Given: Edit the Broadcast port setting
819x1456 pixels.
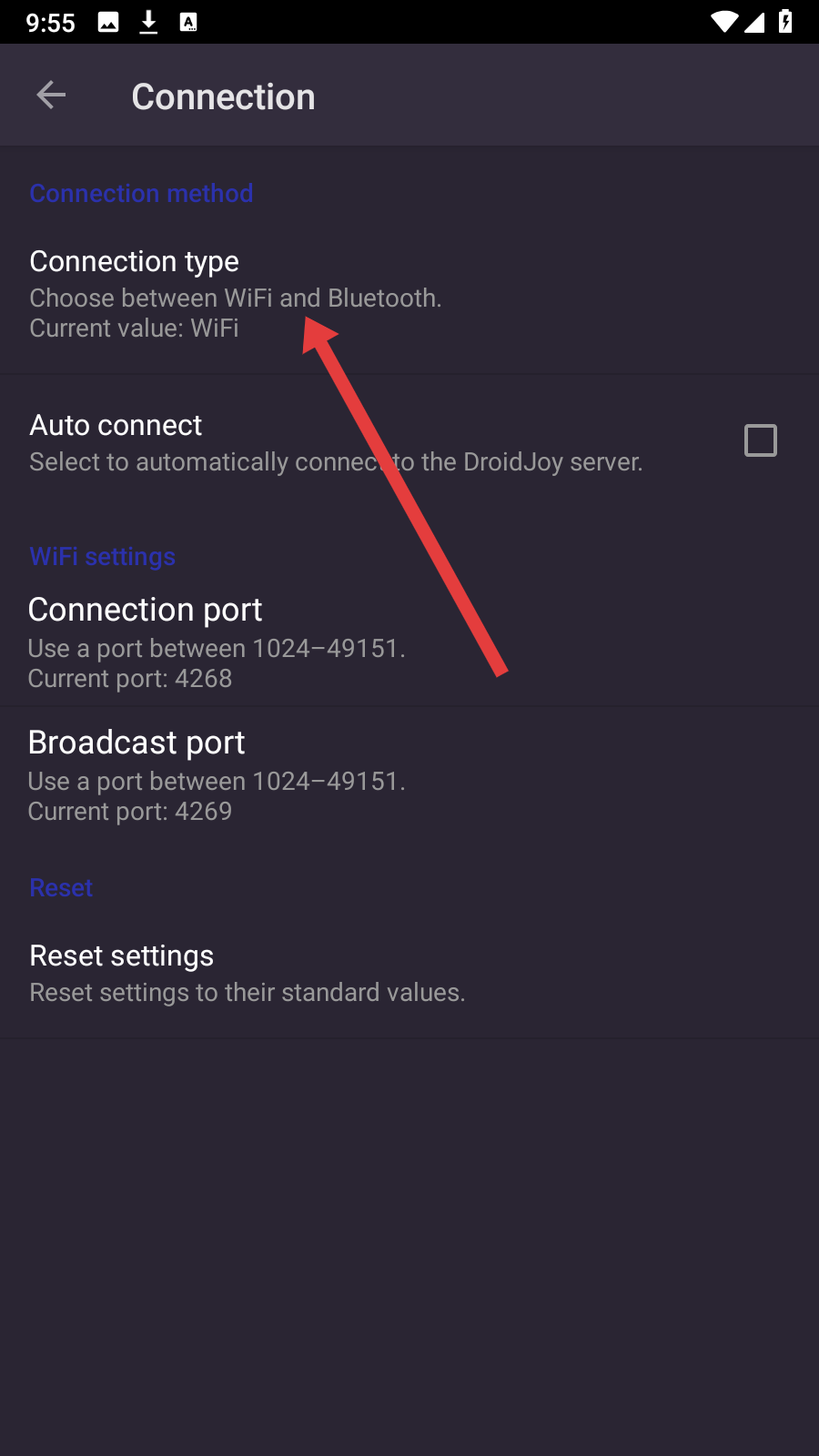Looking at the screenshot, I should pos(409,775).
